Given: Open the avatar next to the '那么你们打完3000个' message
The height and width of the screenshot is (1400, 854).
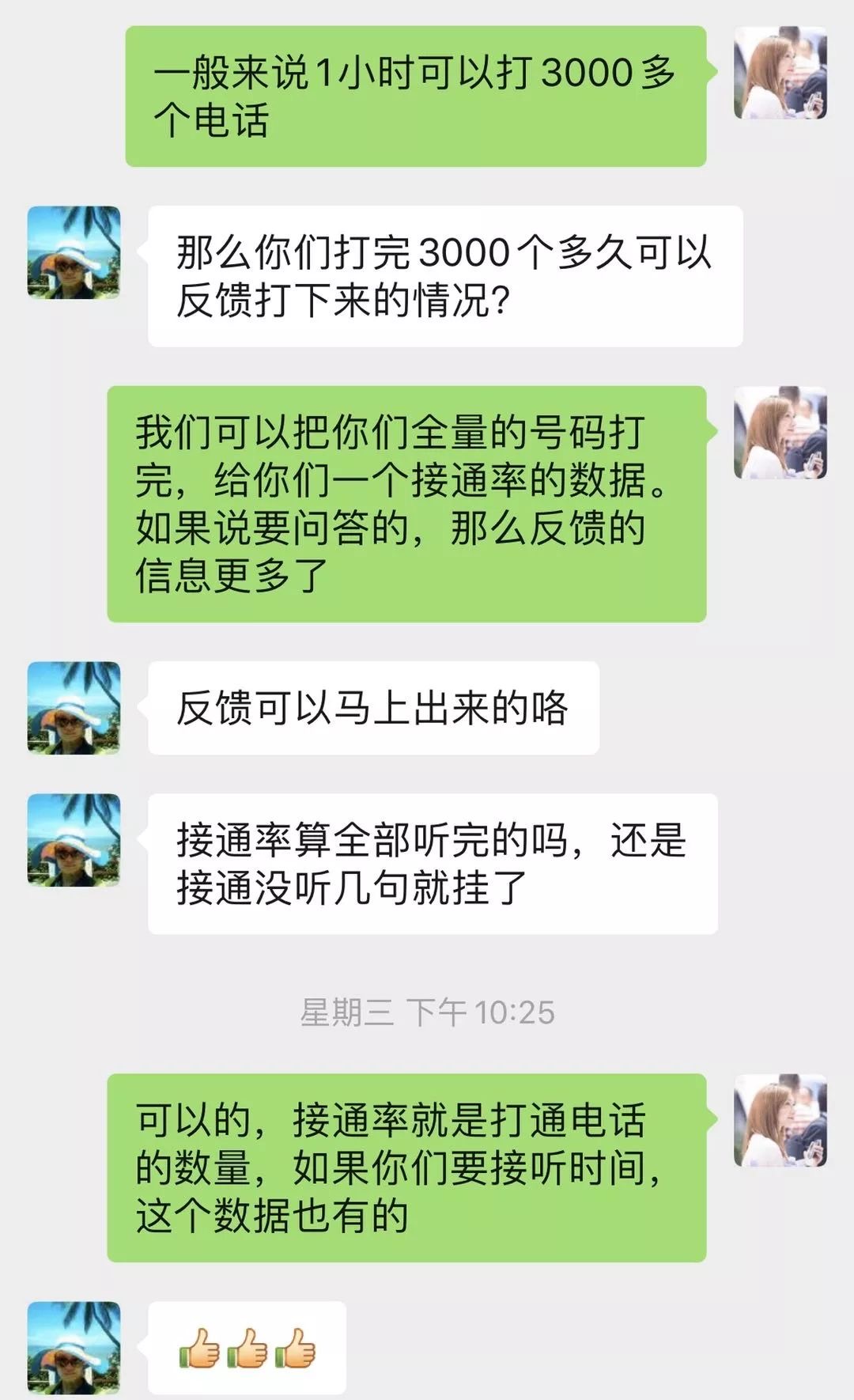Looking at the screenshot, I should (74, 252).
